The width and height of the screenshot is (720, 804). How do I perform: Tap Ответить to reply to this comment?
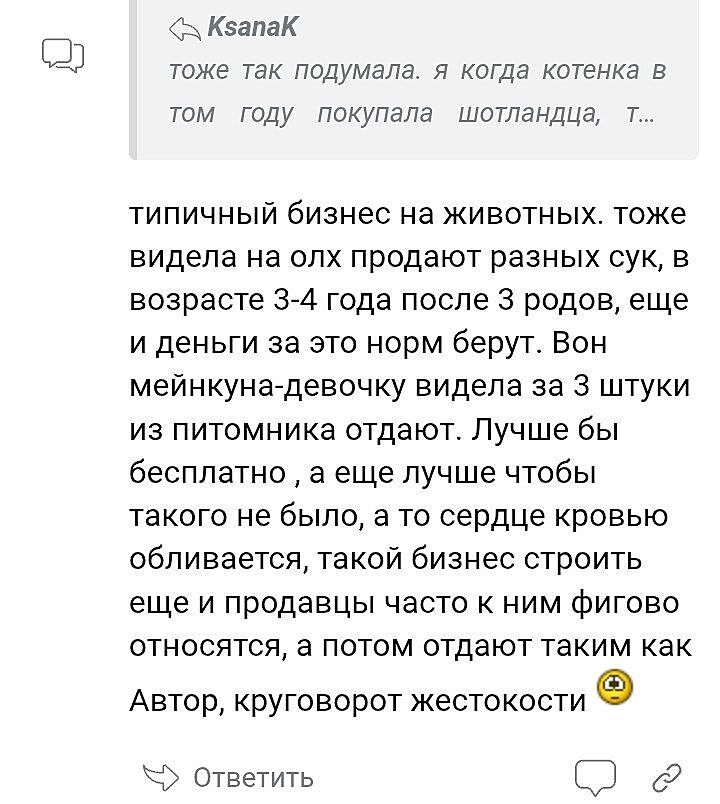(x=230, y=777)
